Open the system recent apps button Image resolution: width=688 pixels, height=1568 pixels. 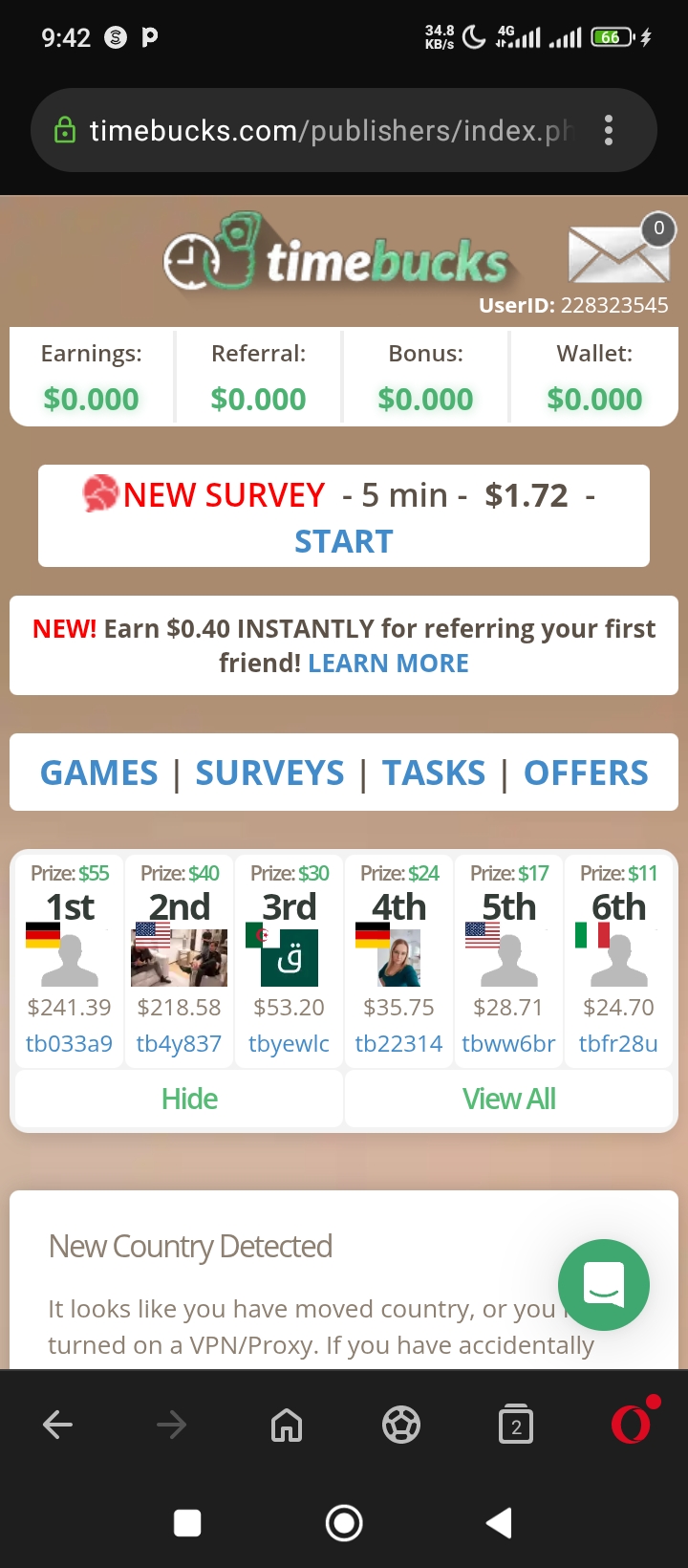click(187, 1523)
